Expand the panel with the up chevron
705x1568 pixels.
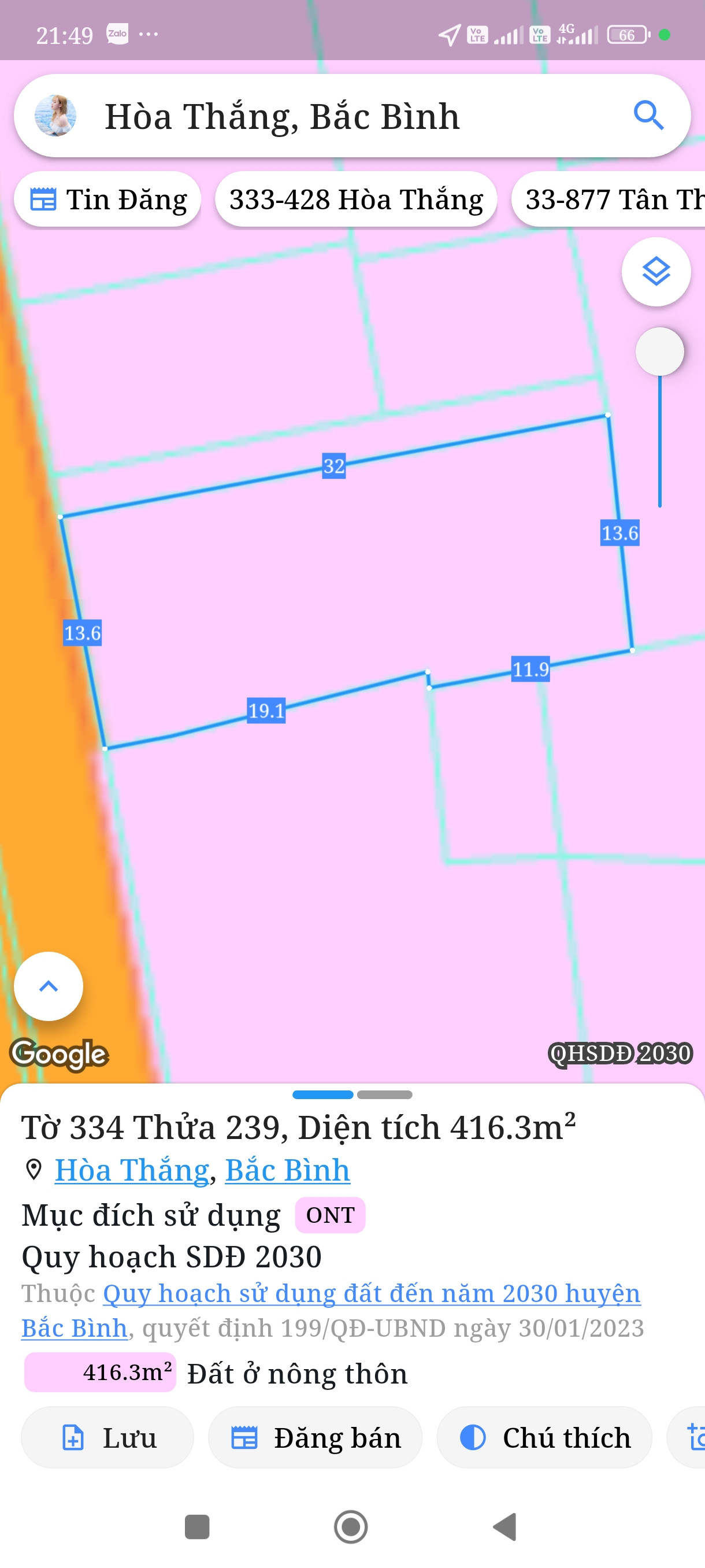click(x=49, y=986)
